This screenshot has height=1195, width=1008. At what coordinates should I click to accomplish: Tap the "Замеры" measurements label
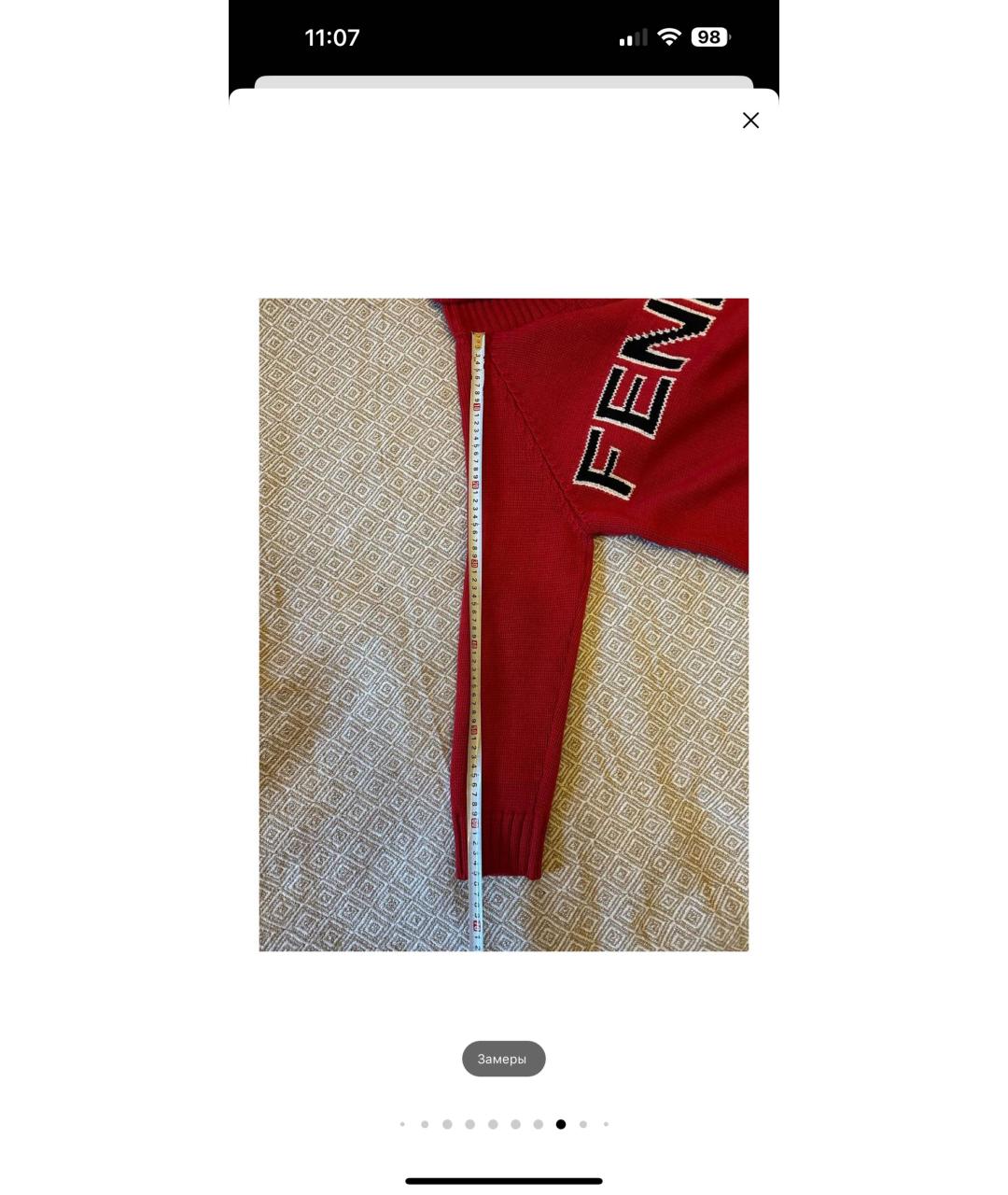(504, 1058)
